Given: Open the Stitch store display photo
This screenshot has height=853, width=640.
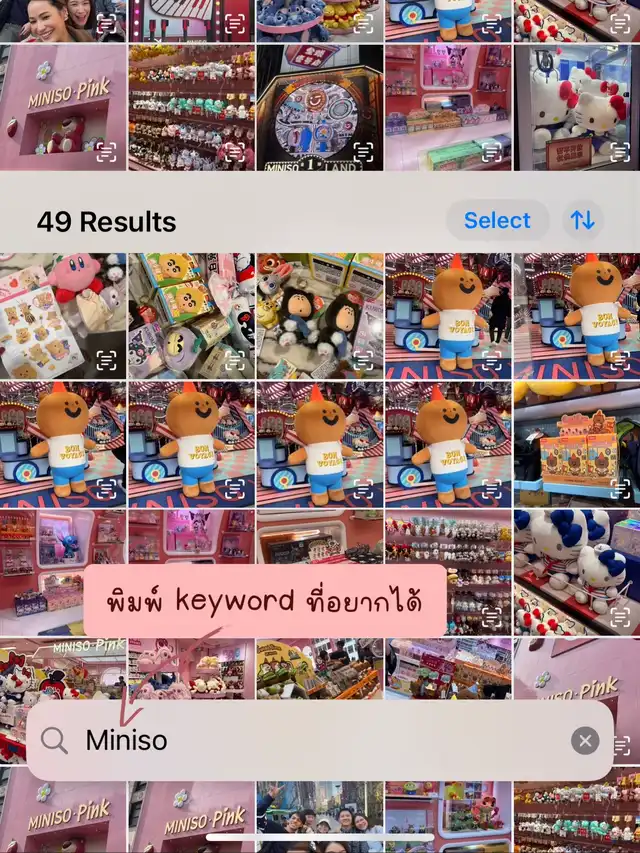Looking at the screenshot, I should pyautogui.click(x=63, y=570).
